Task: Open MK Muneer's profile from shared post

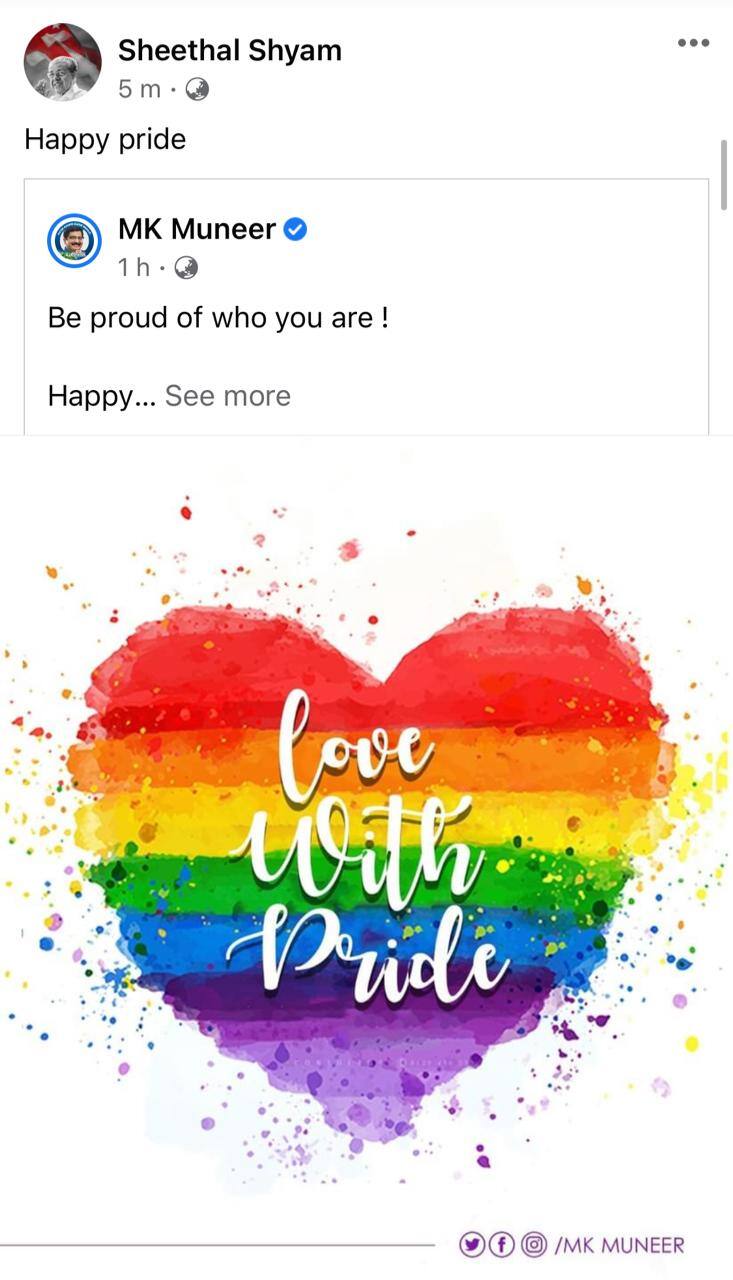Action: (x=196, y=229)
